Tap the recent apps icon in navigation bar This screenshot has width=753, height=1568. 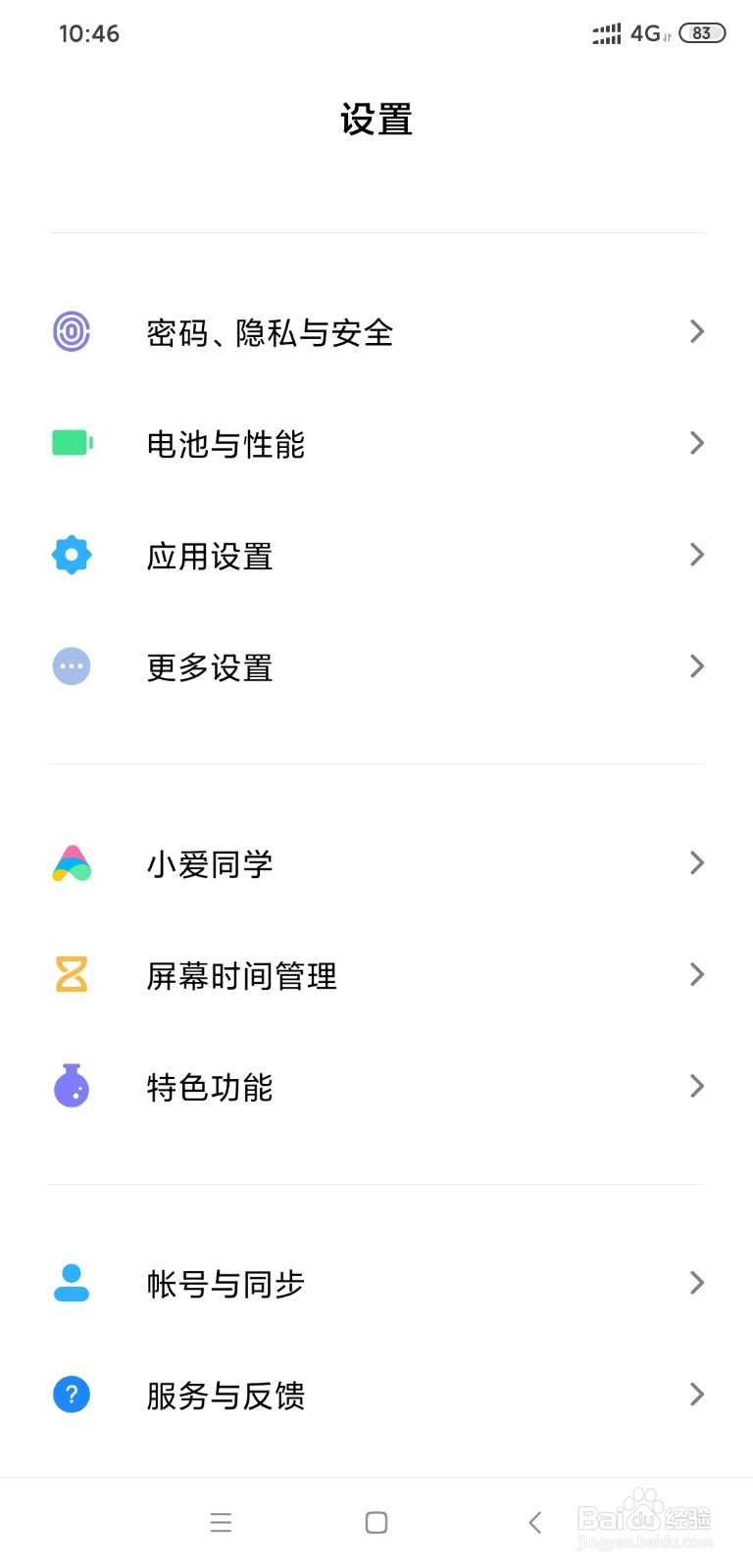click(x=222, y=1522)
